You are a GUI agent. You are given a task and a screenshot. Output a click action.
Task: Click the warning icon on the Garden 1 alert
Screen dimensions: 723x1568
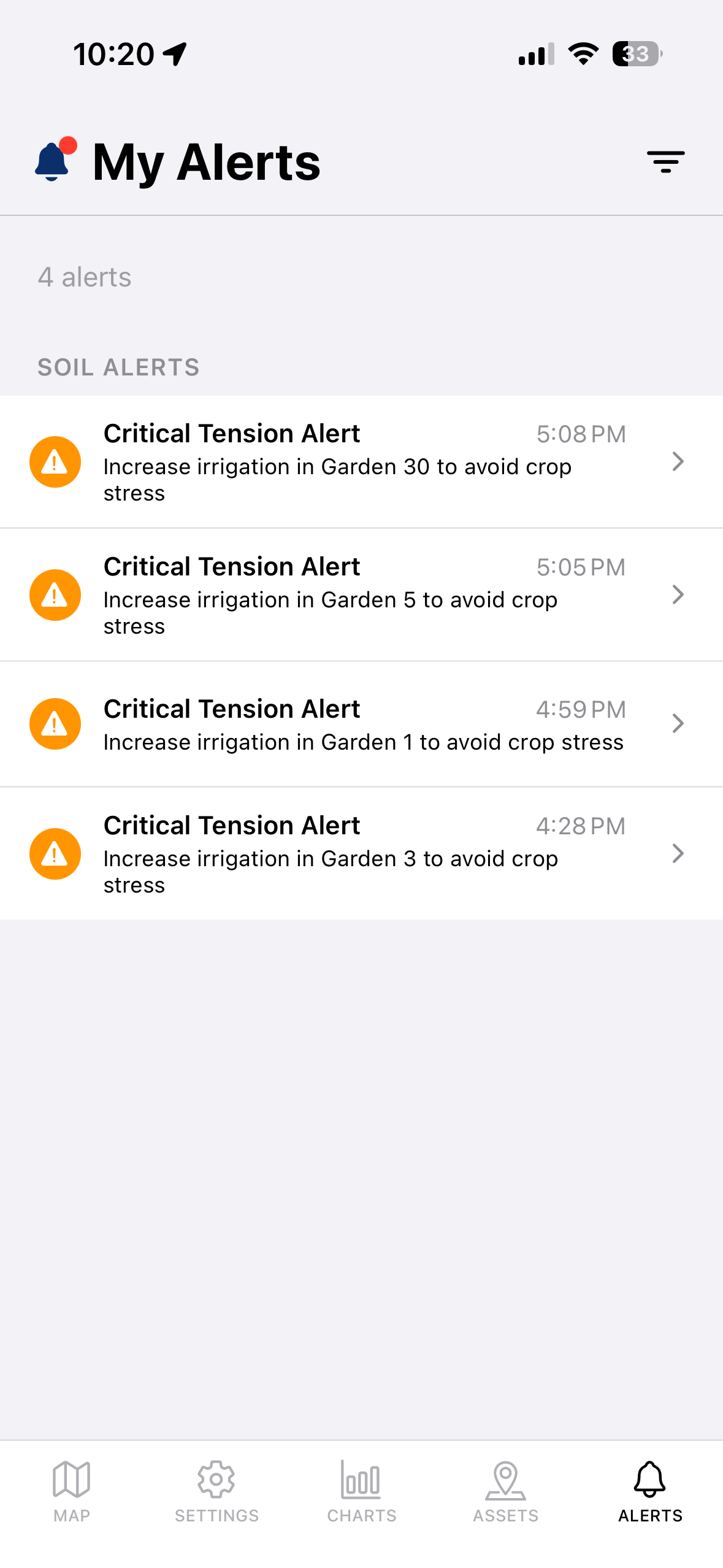(x=55, y=724)
